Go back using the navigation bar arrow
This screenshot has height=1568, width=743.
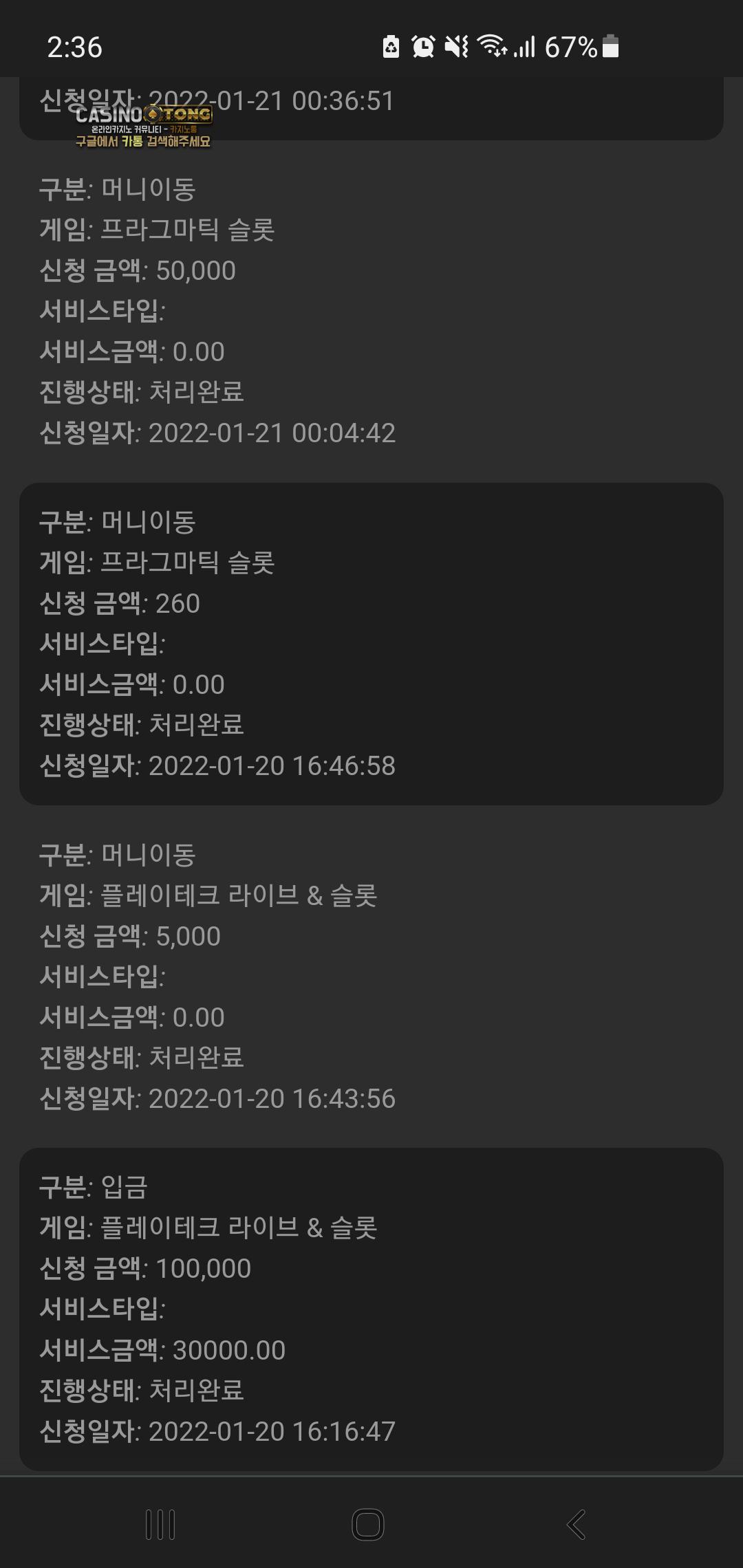coord(577,1525)
